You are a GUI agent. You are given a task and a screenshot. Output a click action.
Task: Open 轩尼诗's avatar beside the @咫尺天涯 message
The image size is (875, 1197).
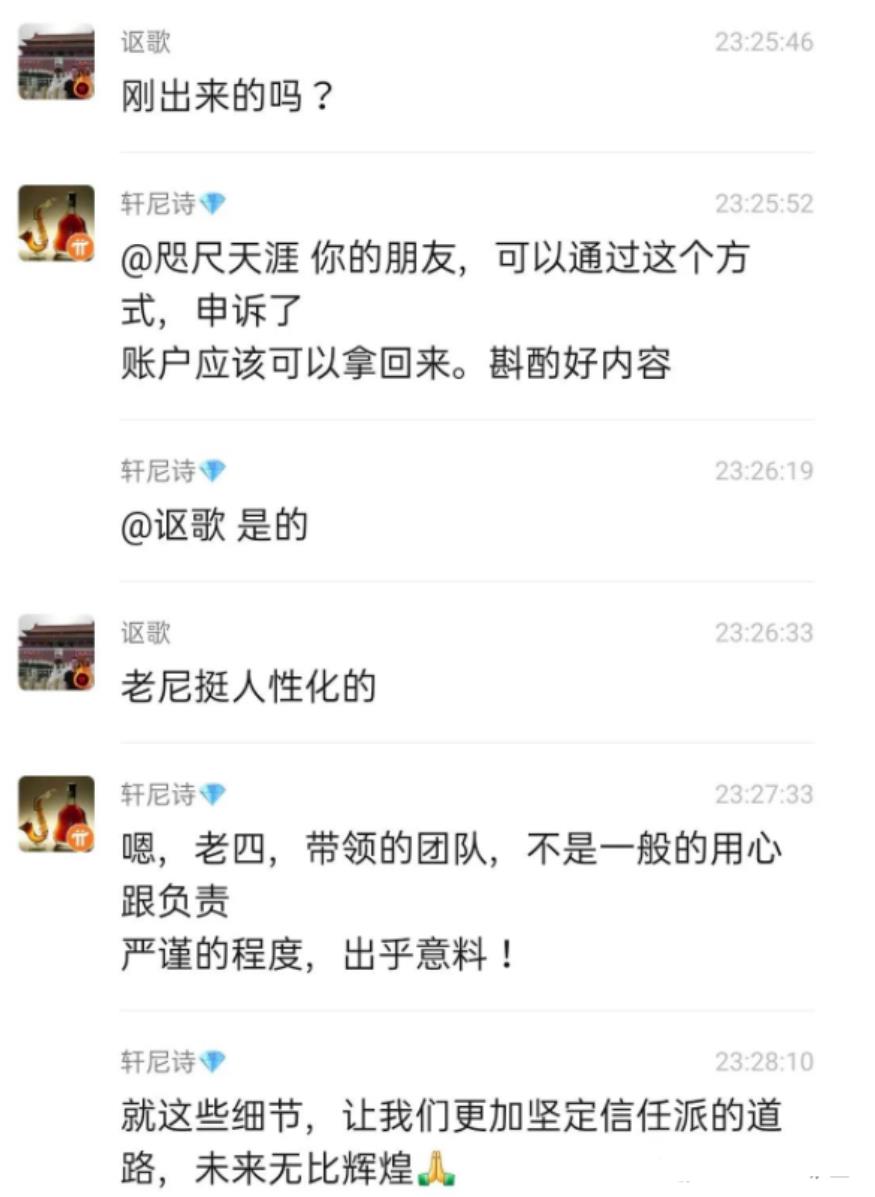tap(56, 223)
